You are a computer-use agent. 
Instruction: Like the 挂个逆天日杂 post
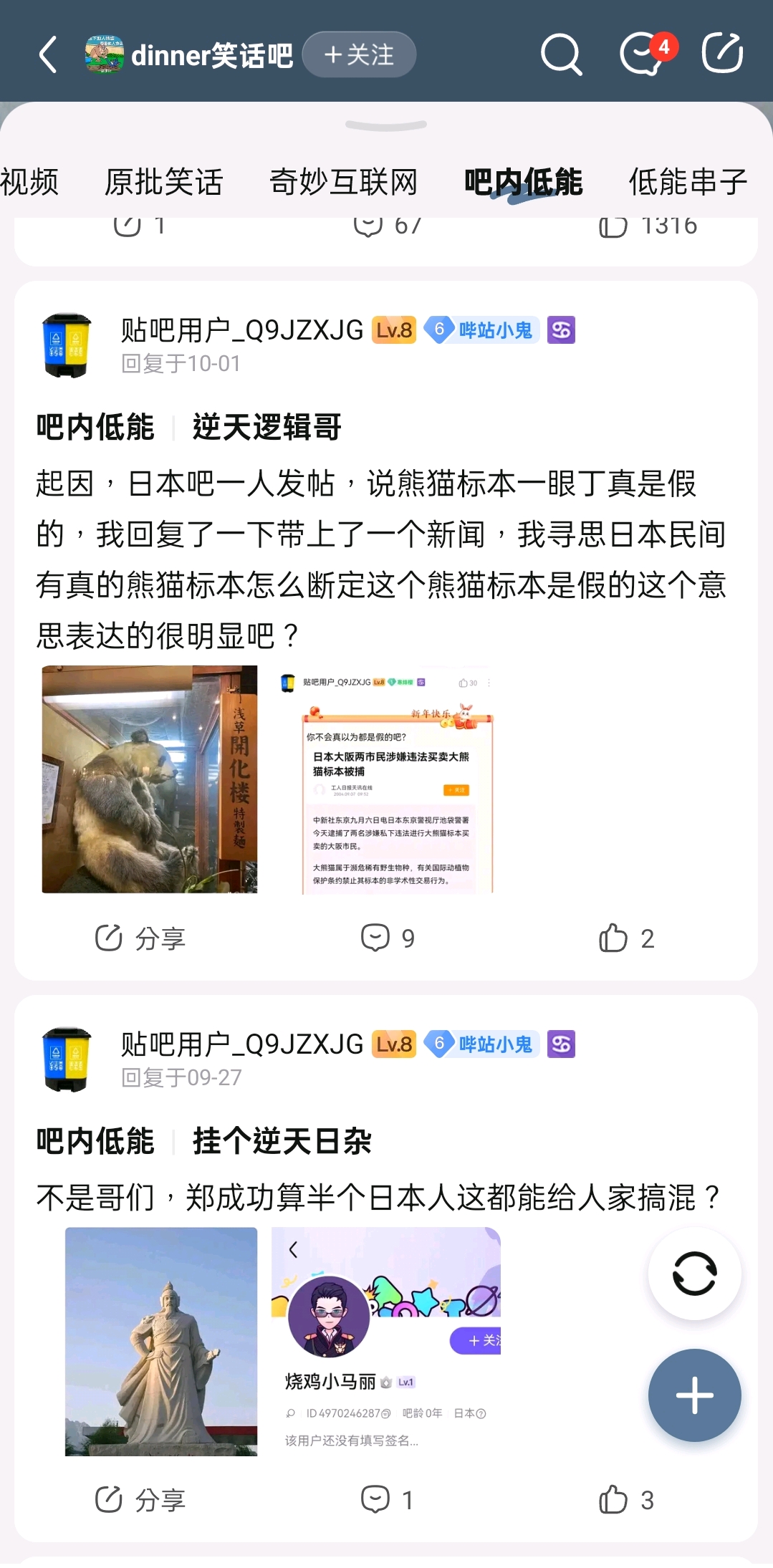click(x=626, y=1499)
